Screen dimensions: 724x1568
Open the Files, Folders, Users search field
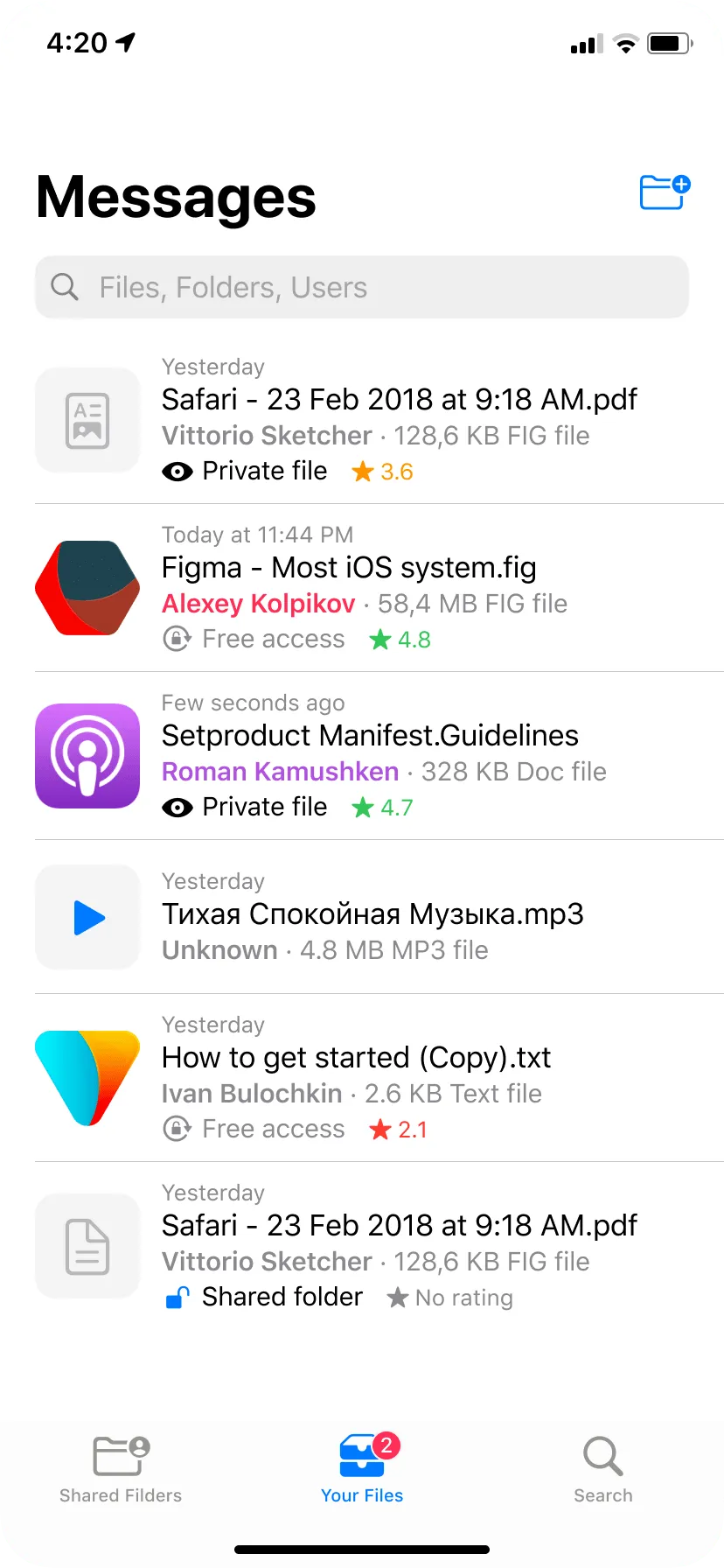point(362,287)
